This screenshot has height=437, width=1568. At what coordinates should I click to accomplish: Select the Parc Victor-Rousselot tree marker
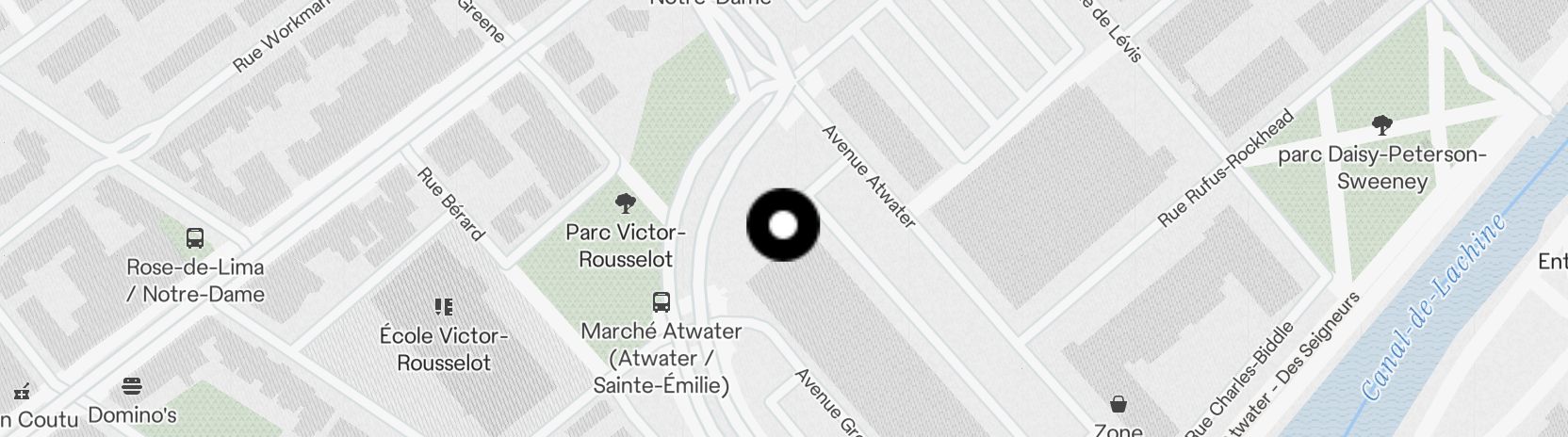coord(625,202)
